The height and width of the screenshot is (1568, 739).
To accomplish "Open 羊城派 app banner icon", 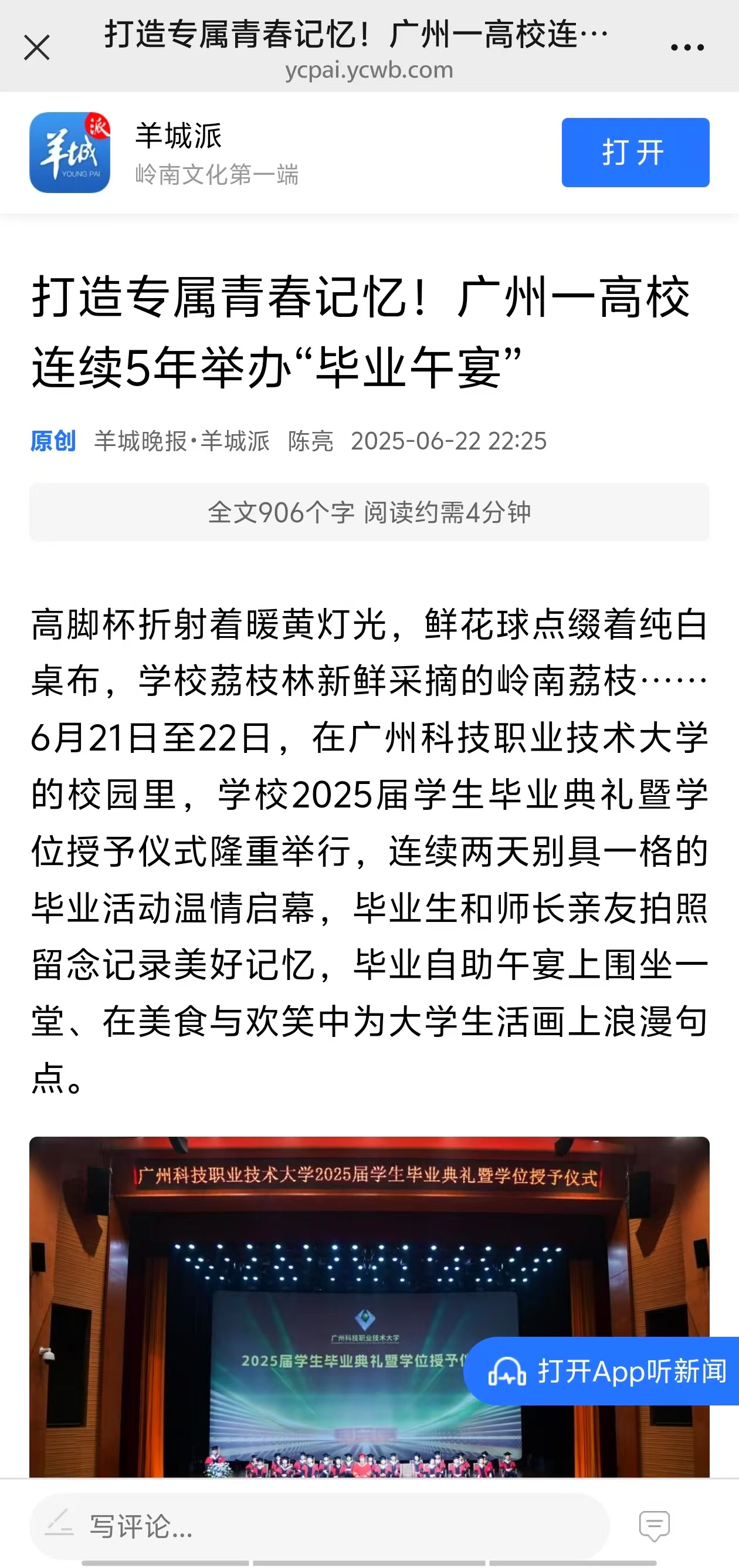I will (x=70, y=152).
